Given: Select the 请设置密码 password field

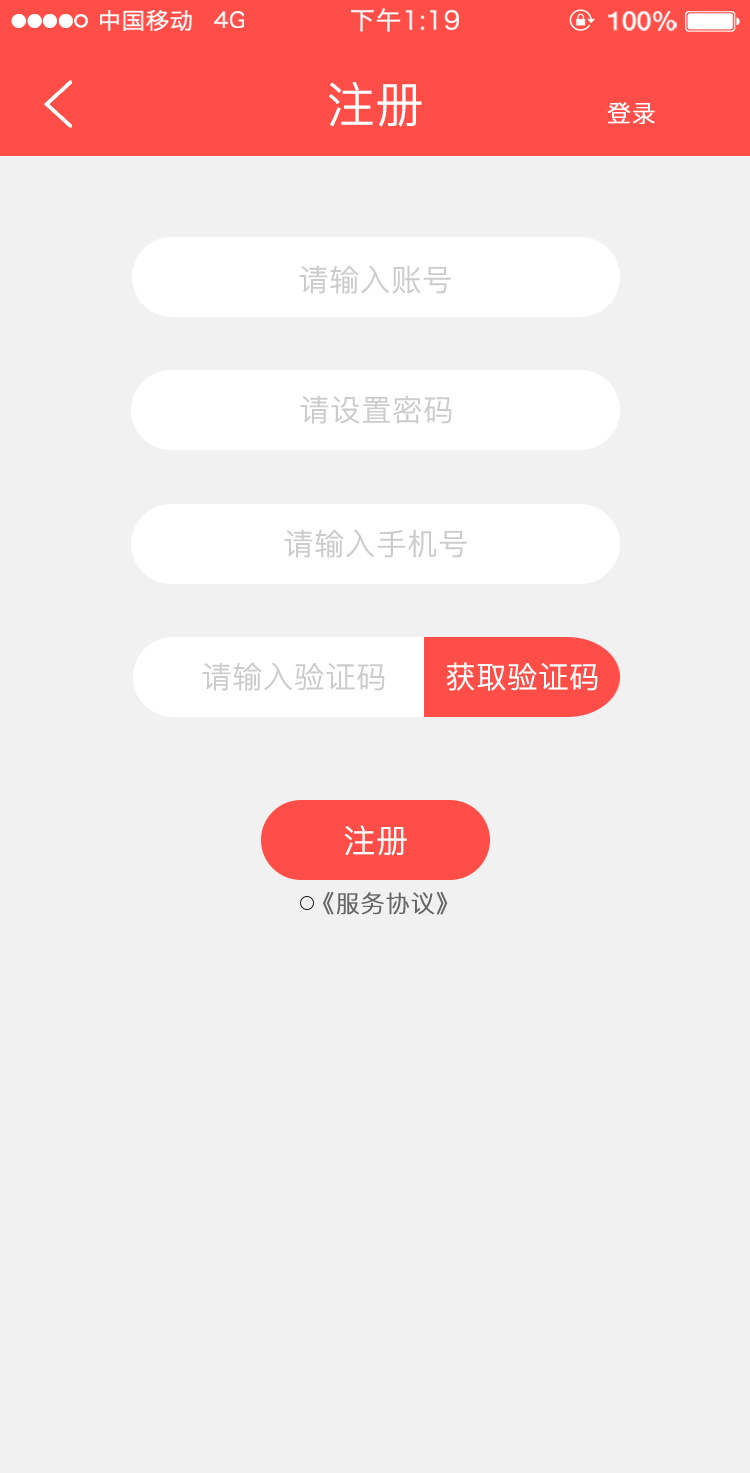Looking at the screenshot, I should tap(376, 410).
